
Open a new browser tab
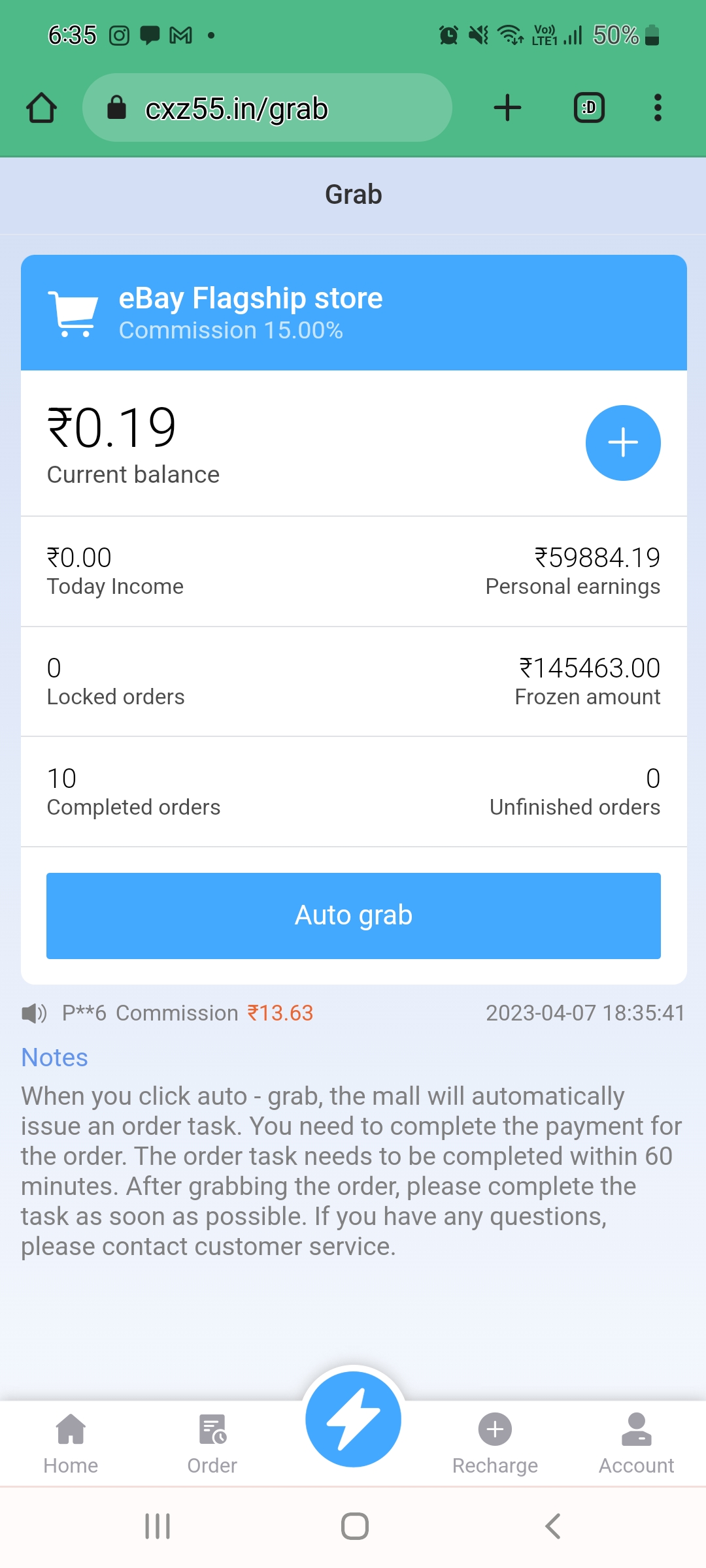point(507,108)
